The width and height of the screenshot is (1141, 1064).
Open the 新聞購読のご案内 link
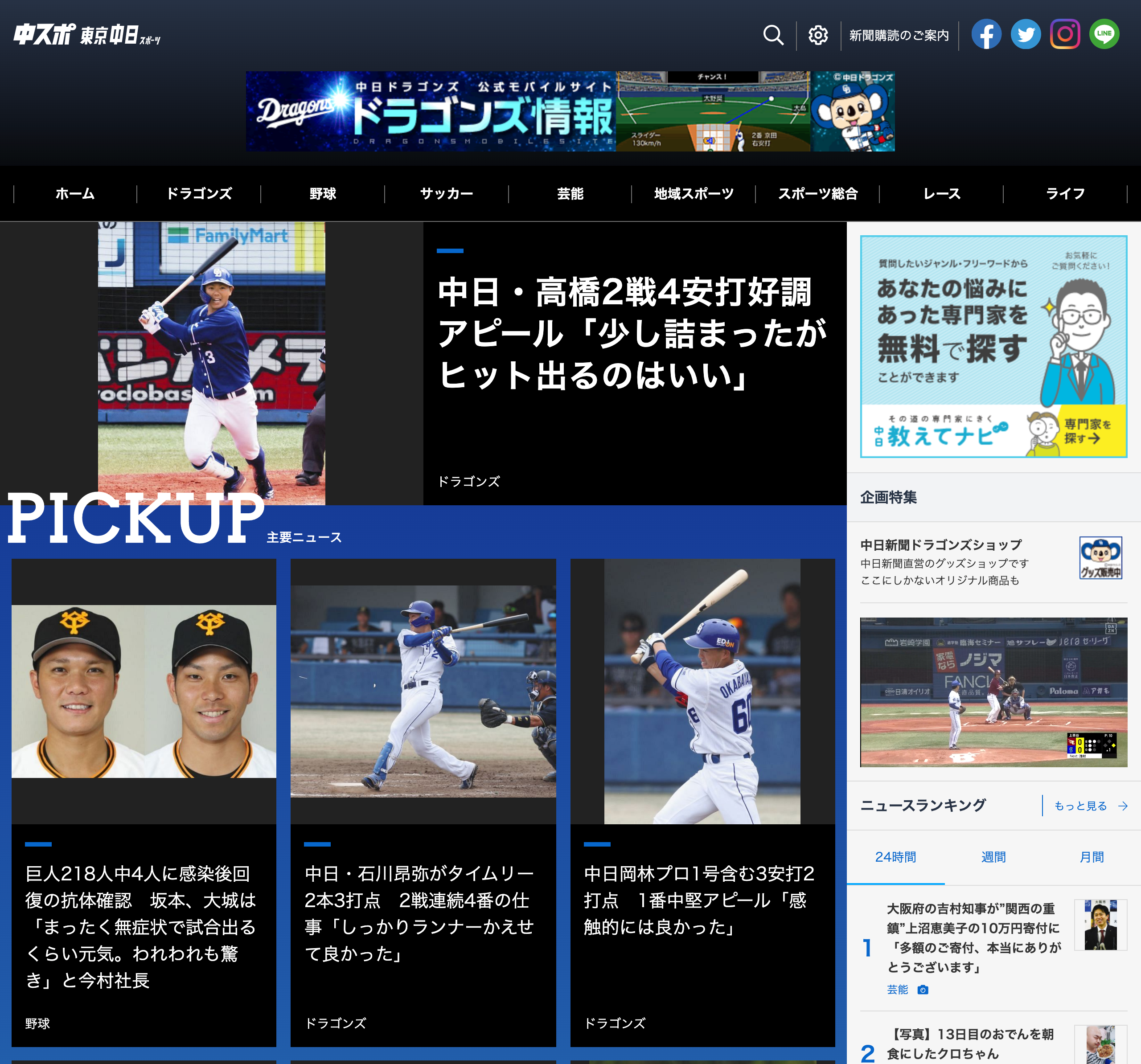click(x=899, y=36)
